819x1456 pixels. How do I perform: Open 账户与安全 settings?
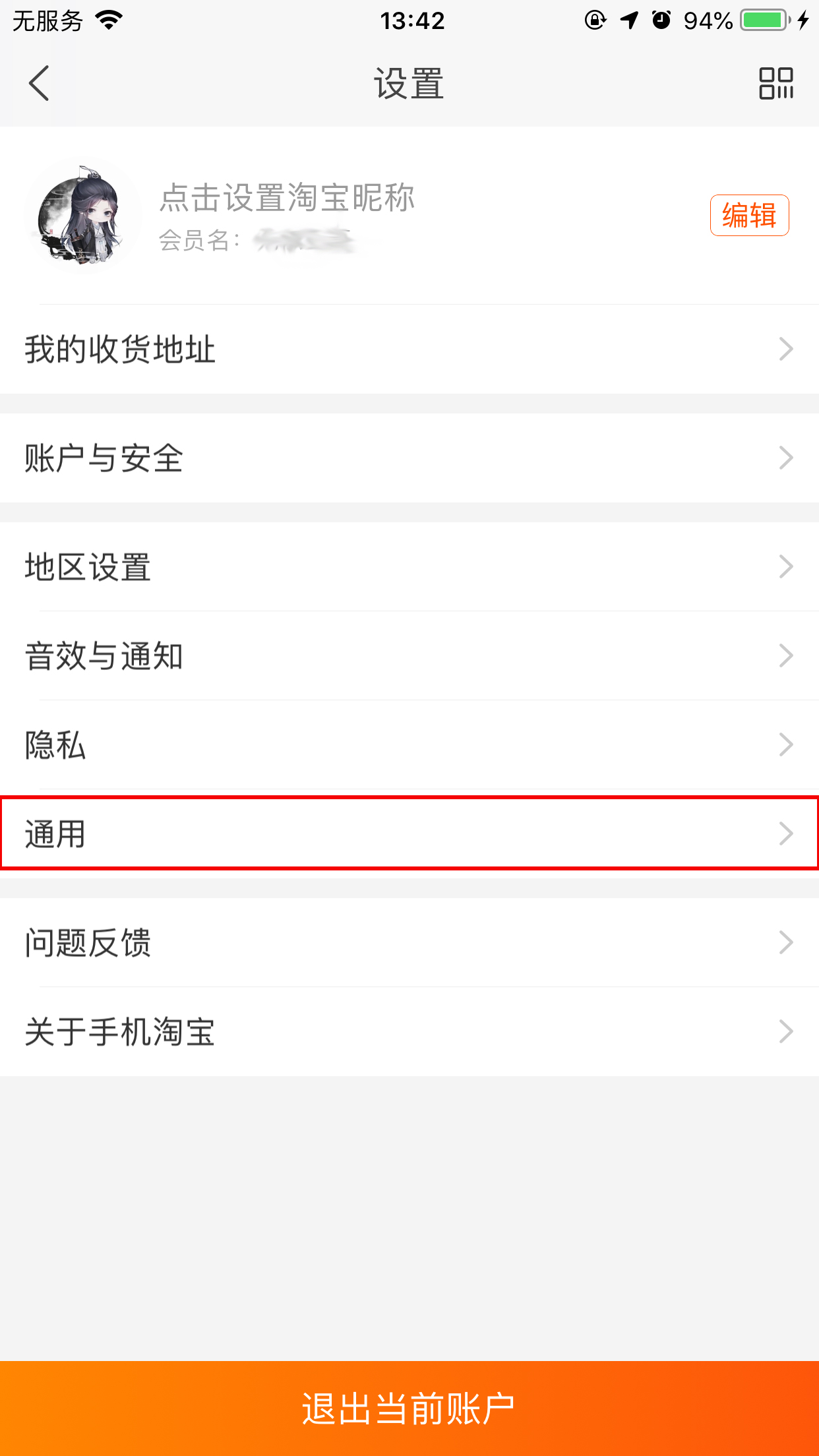[x=409, y=458]
